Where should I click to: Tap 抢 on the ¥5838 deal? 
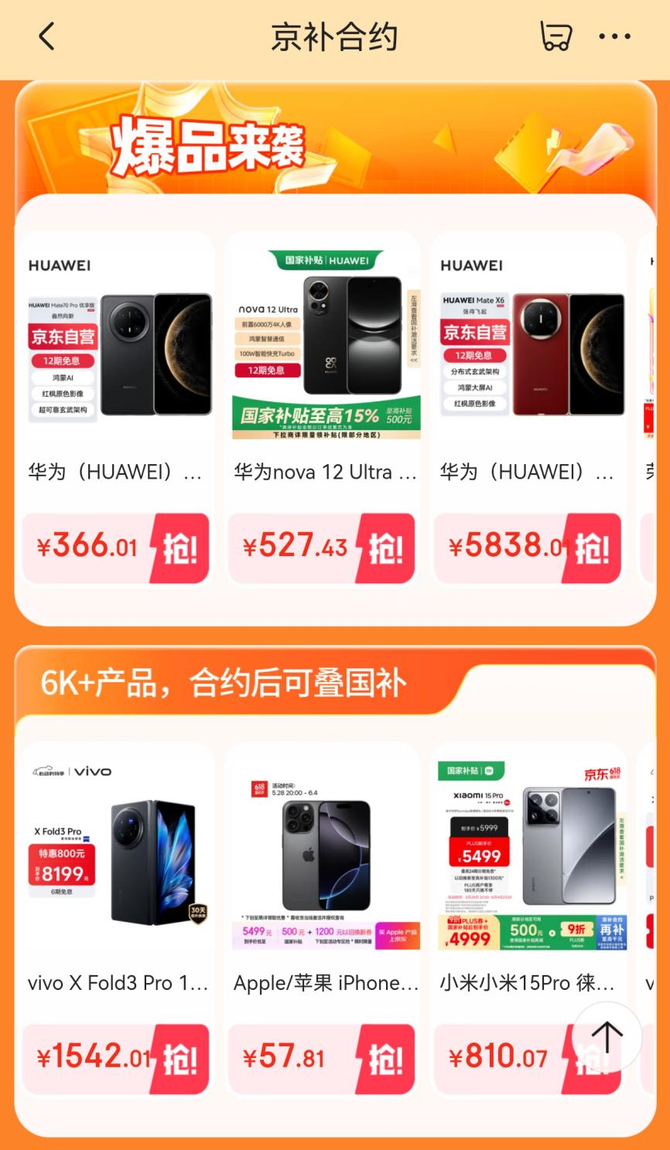(x=592, y=548)
